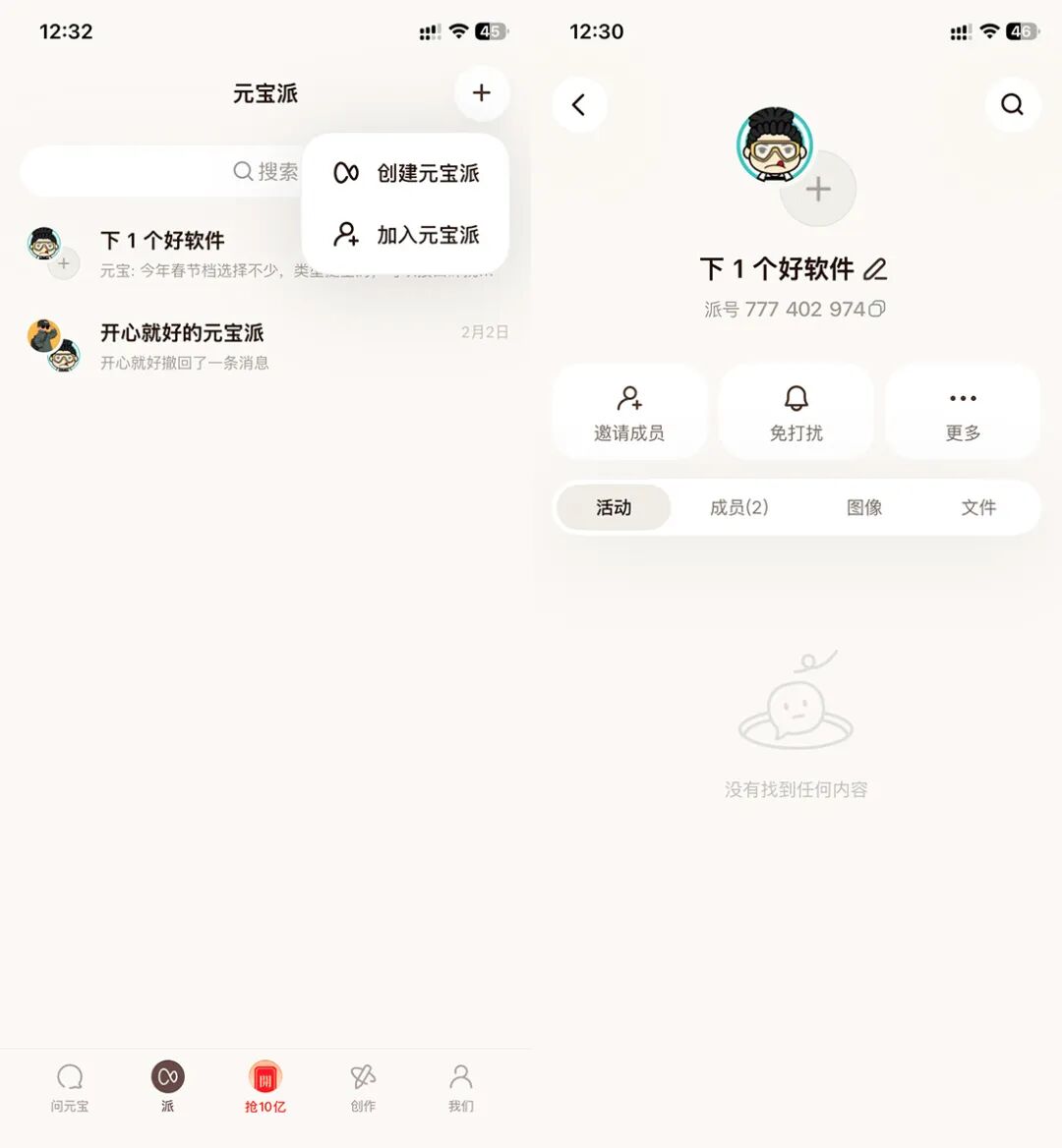
Task: Open the 开心就好的元宝派 chat thread
Action: point(265,346)
